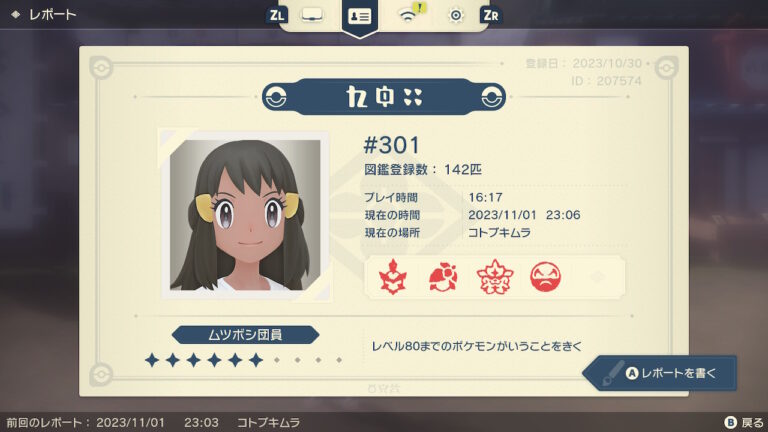768x432 pixels.
Task: Tap the ZL previous tab button
Action: [277, 15]
